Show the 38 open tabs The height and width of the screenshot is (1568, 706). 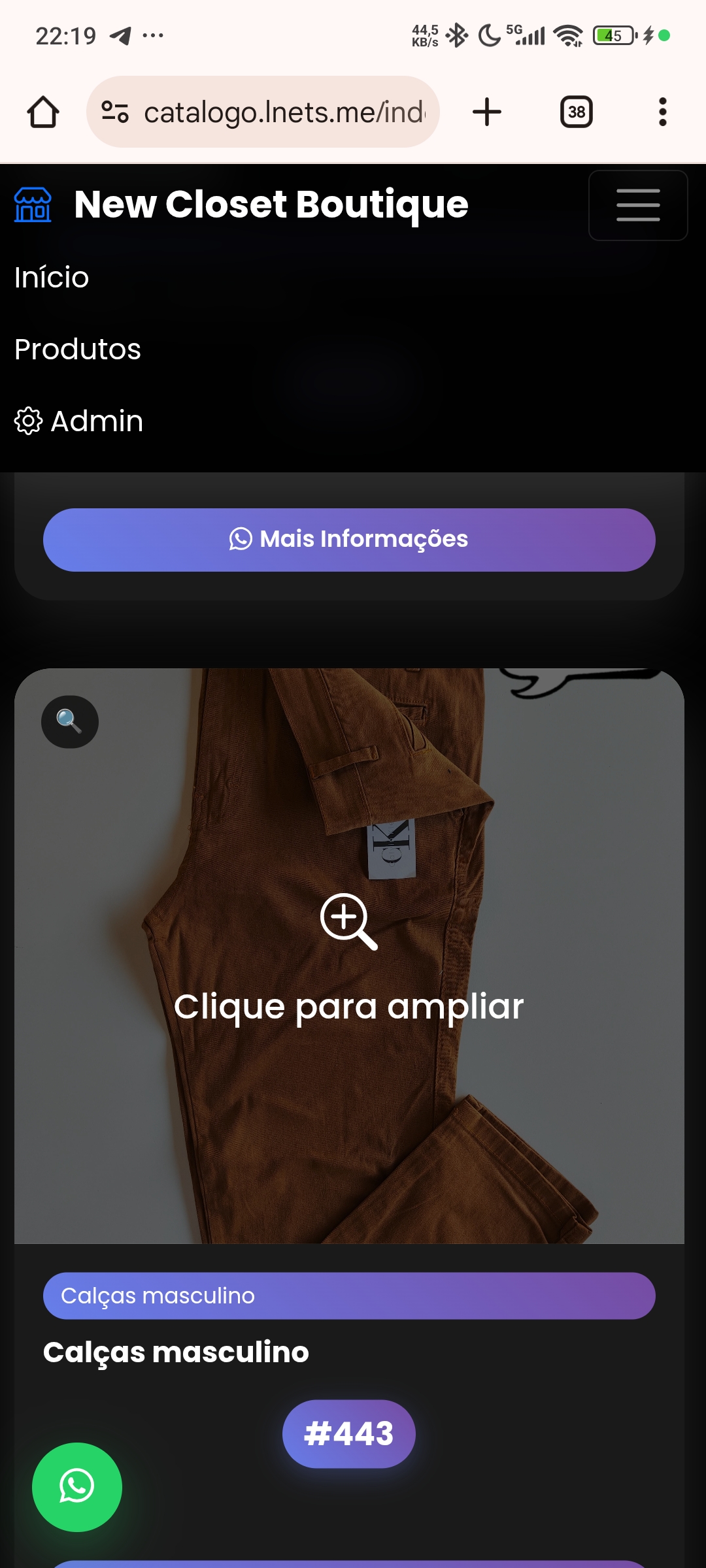[576, 112]
